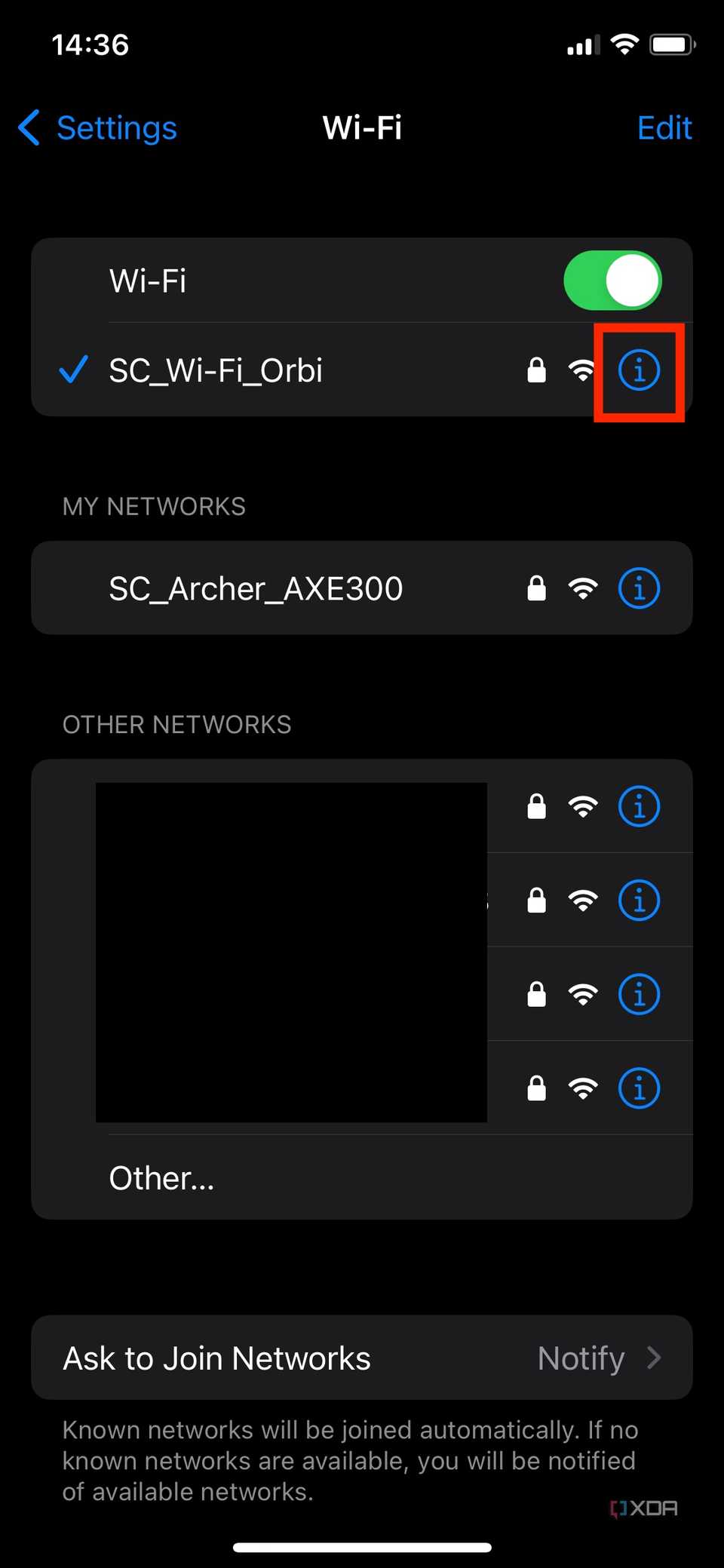Tap the chevron beside Notify
724x1568 pixels.
point(654,1357)
